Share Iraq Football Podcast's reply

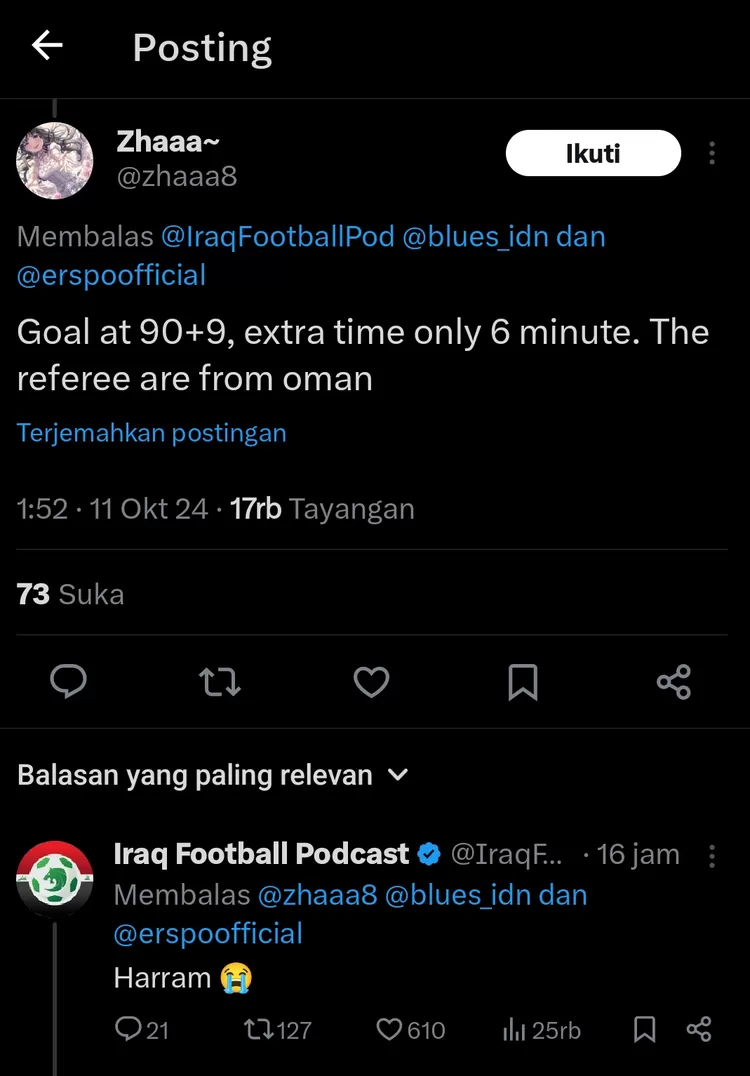point(699,1030)
